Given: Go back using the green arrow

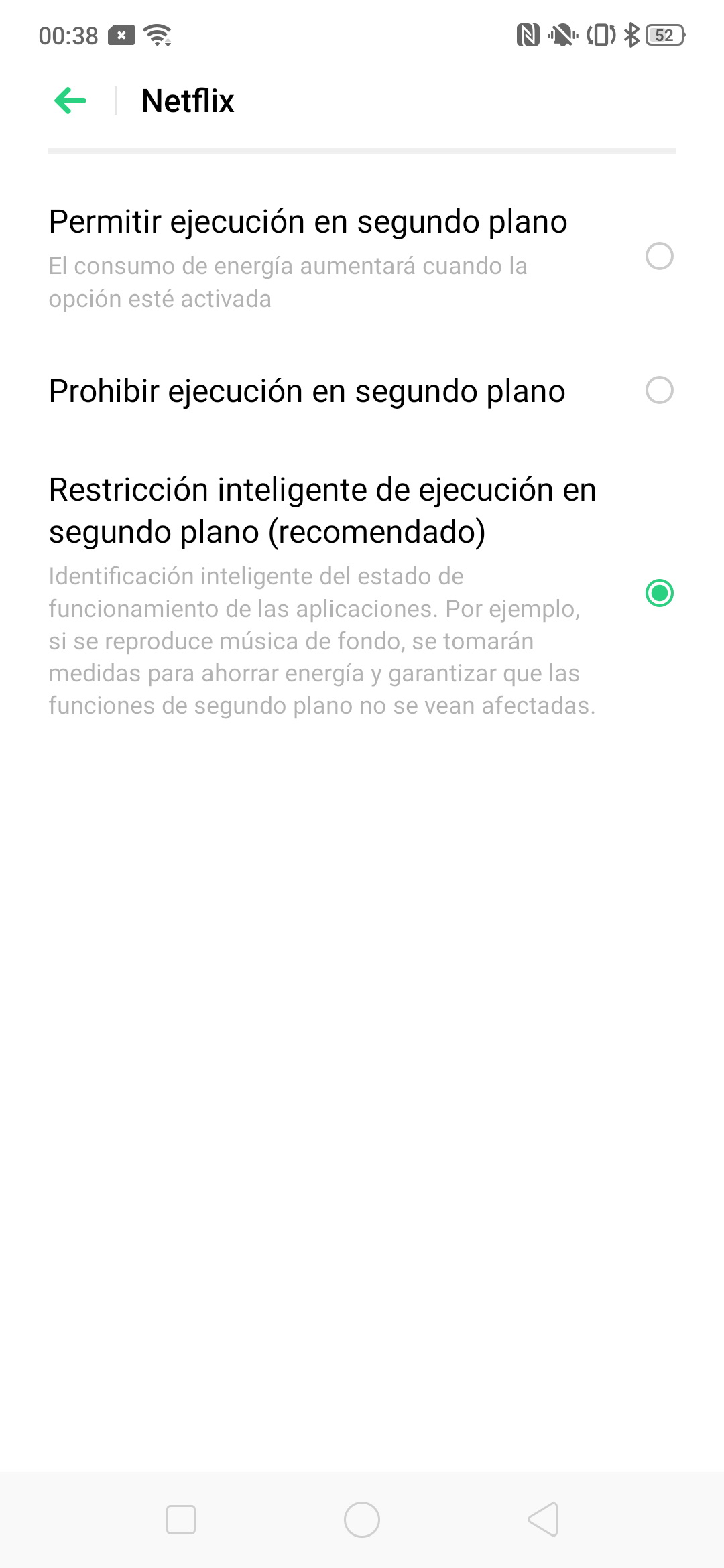Looking at the screenshot, I should pos(70,101).
